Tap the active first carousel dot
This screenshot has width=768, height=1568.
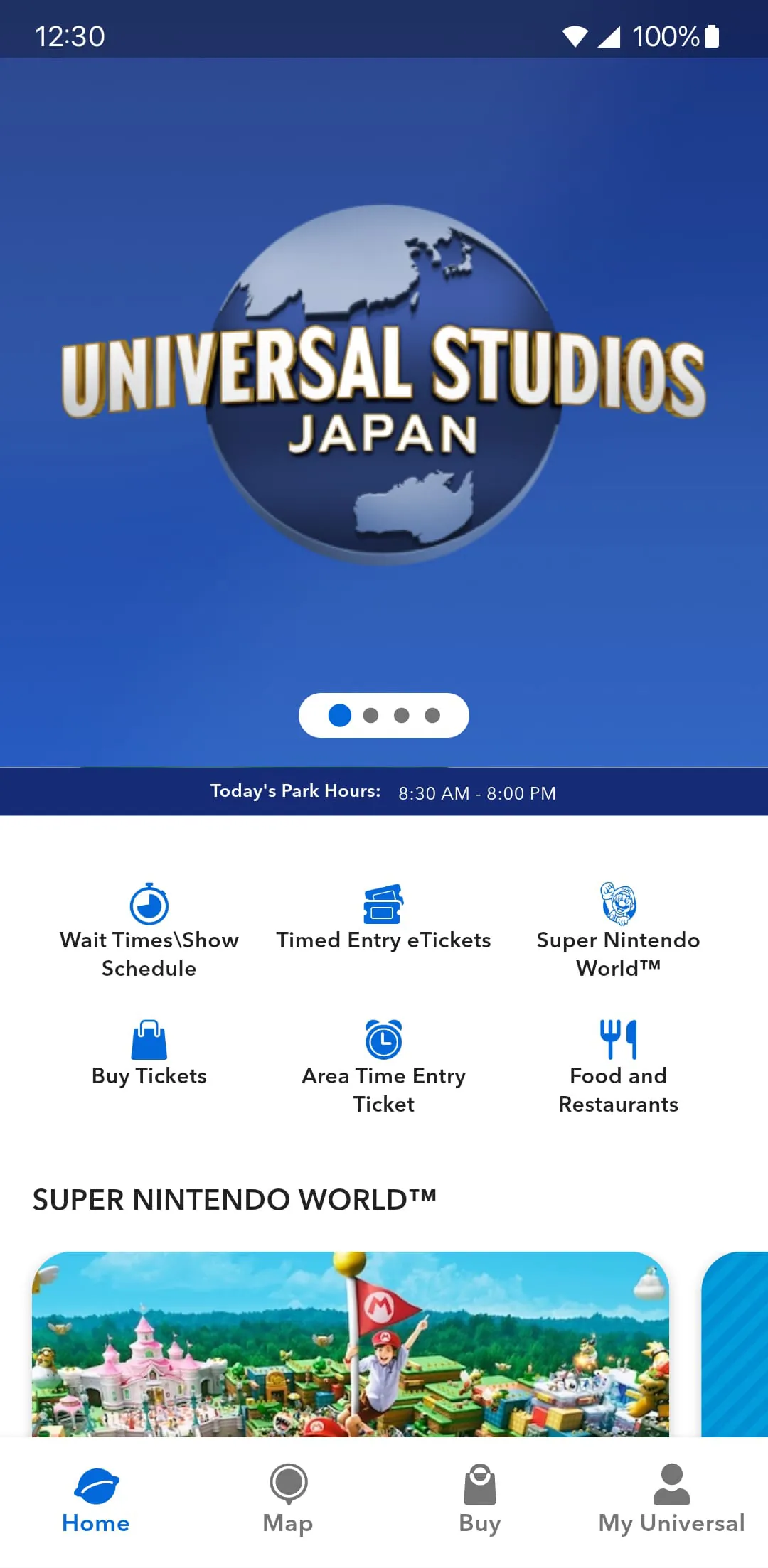(x=339, y=715)
